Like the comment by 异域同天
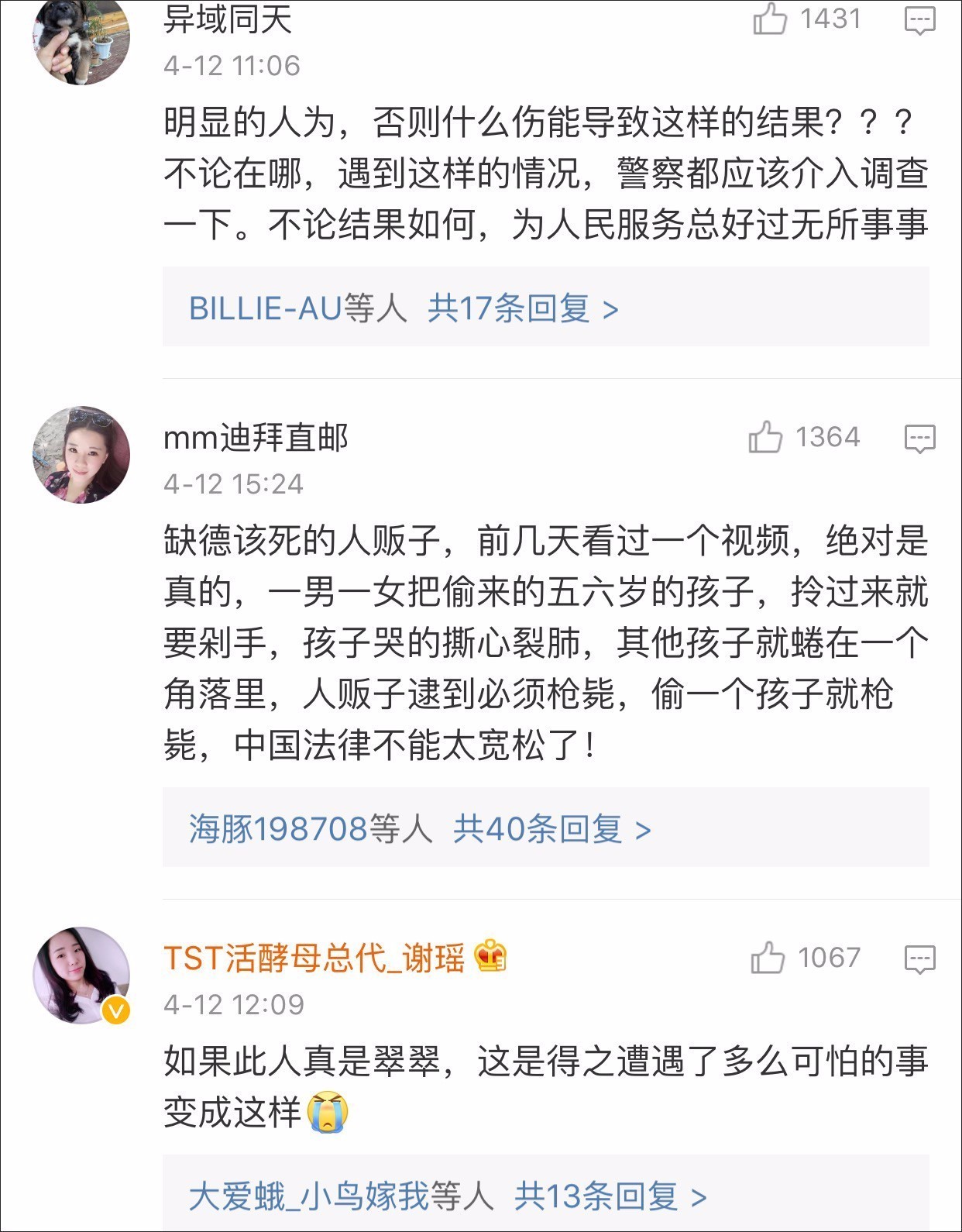 tap(770, 19)
